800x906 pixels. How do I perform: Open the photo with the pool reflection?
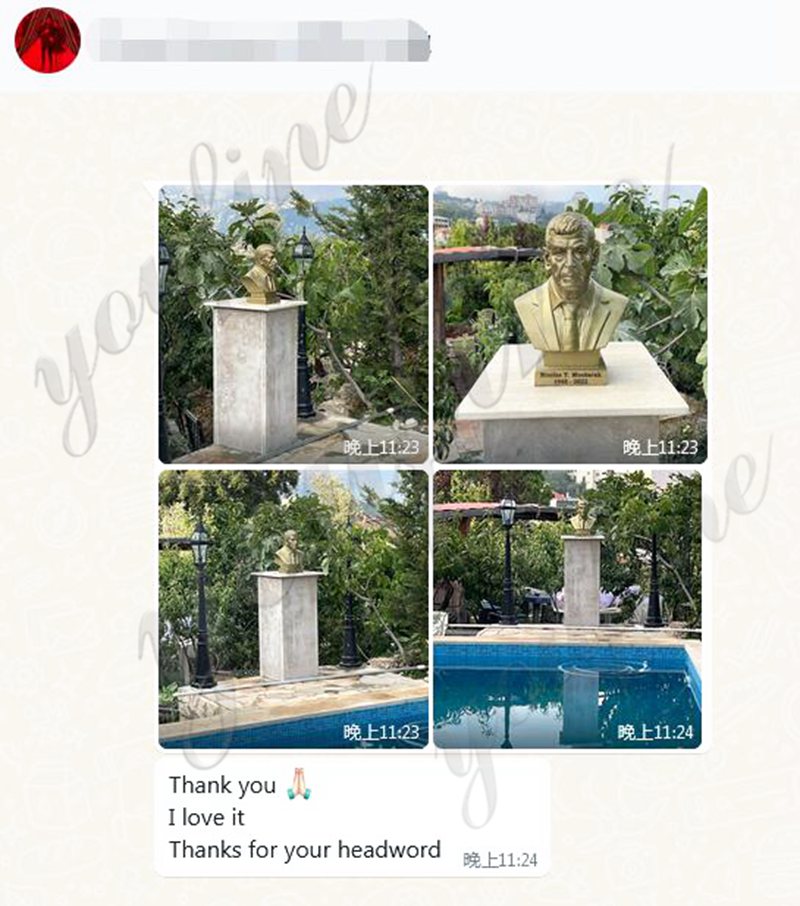click(x=567, y=608)
